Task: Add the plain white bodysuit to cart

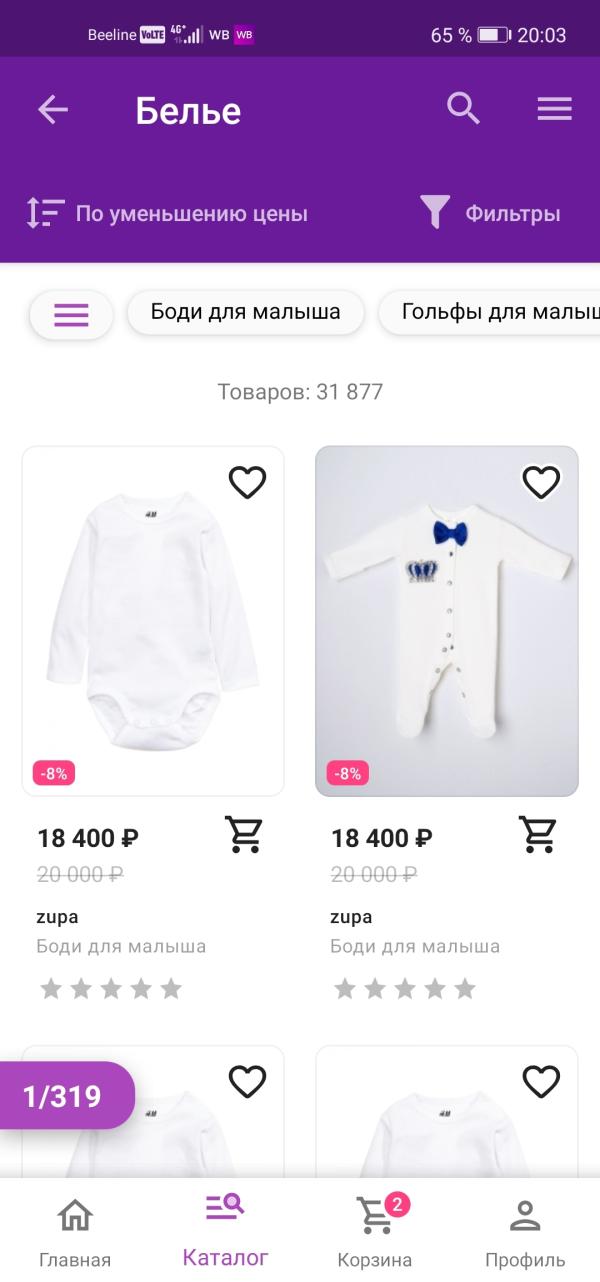Action: (243, 834)
